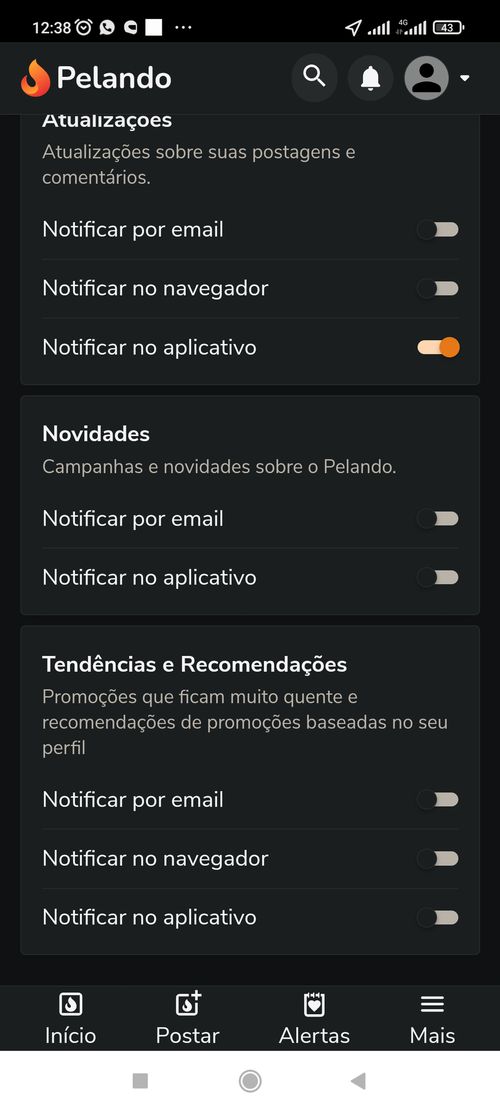
Task: Open the Alertas tab
Action: 314,1018
